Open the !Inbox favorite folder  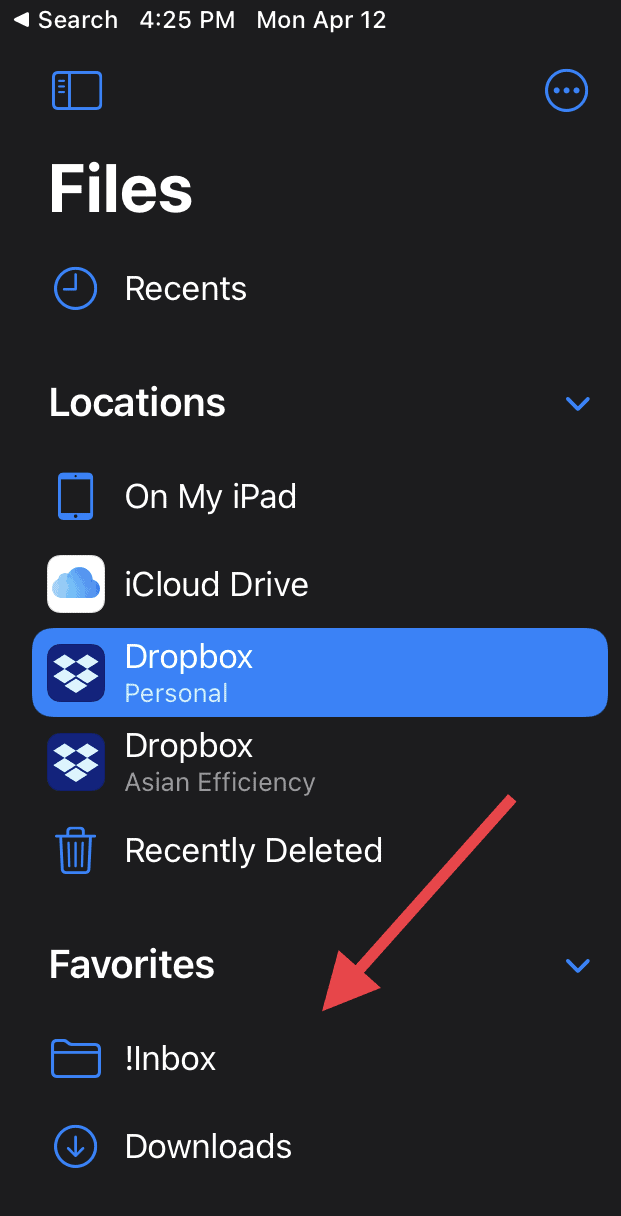click(320, 1059)
